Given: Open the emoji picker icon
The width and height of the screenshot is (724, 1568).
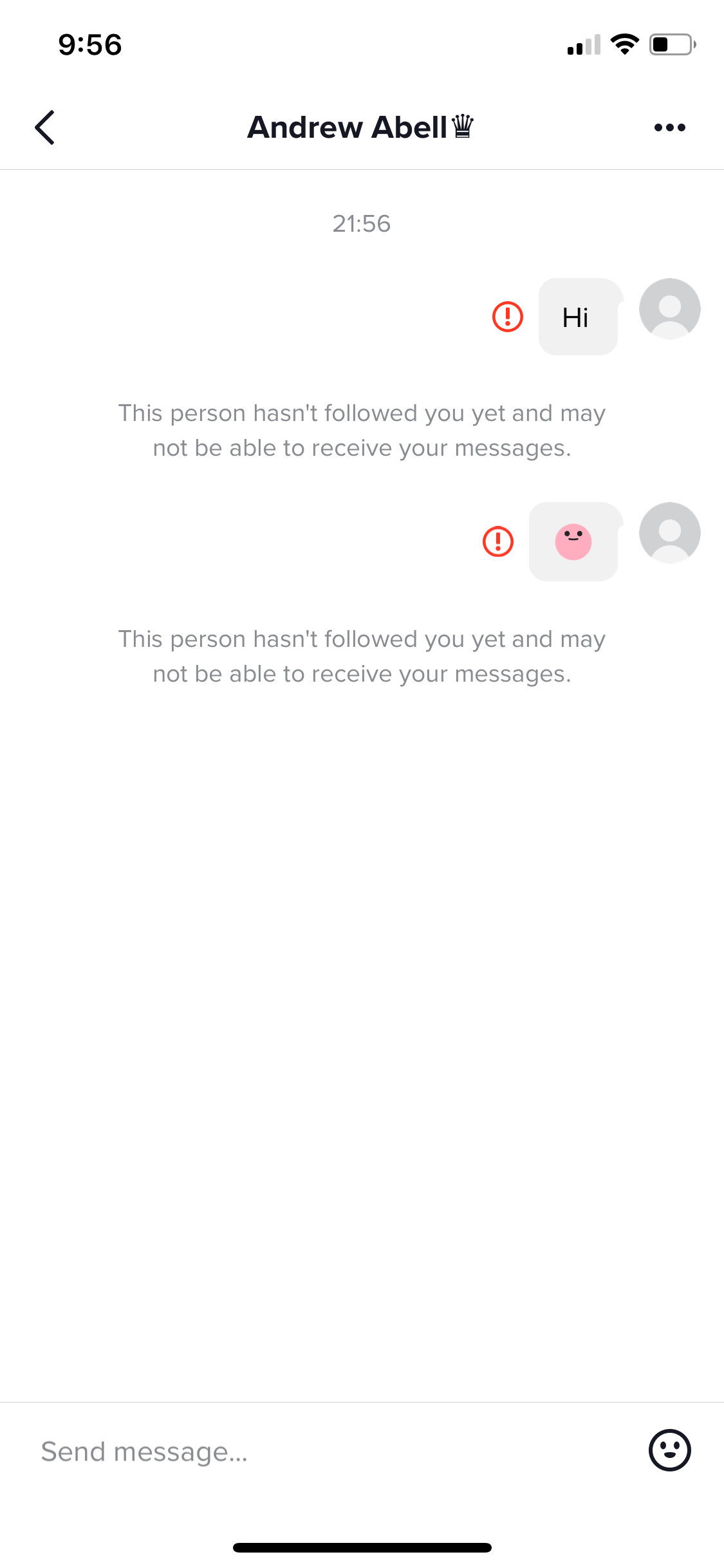Looking at the screenshot, I should [669, 1451].
